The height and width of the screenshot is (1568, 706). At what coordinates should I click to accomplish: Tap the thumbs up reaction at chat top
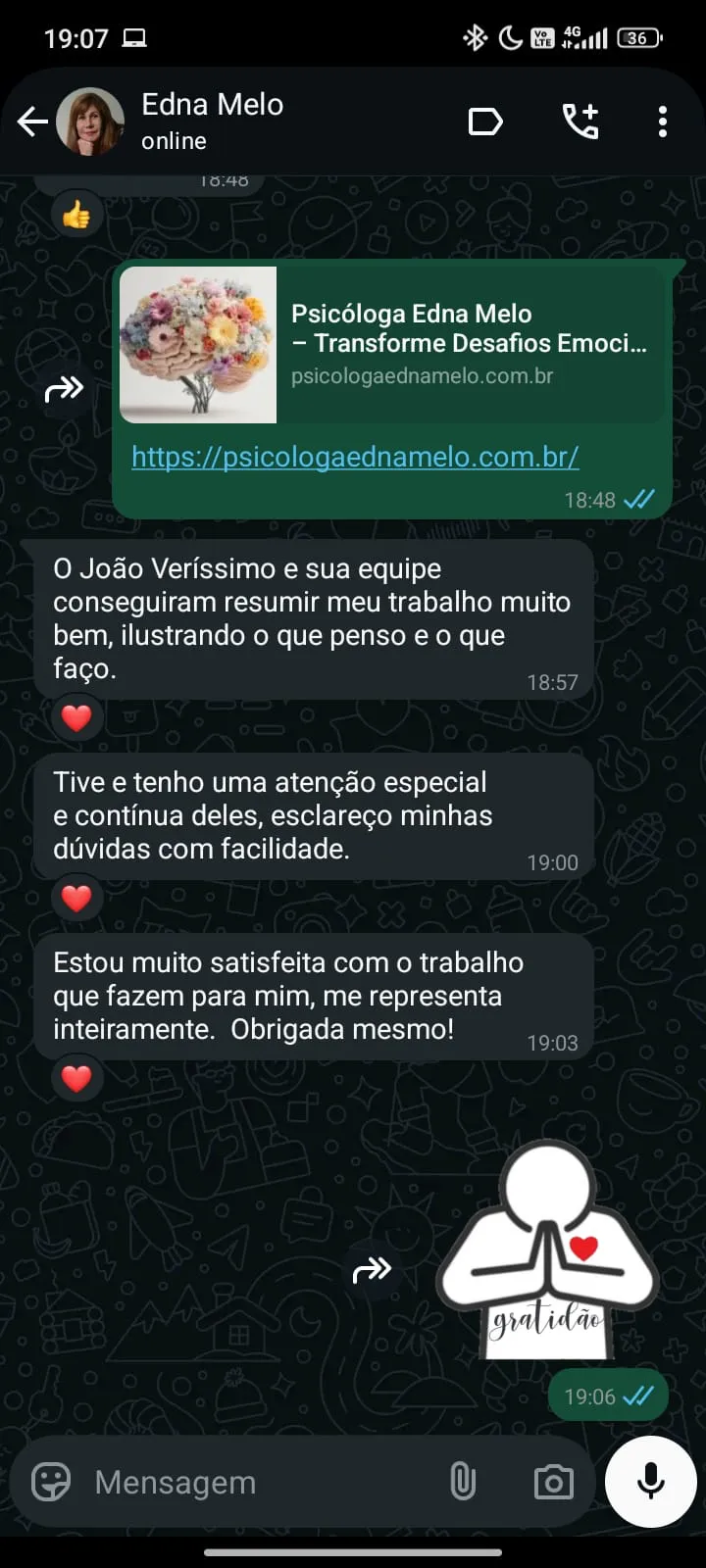click(76, 217)
